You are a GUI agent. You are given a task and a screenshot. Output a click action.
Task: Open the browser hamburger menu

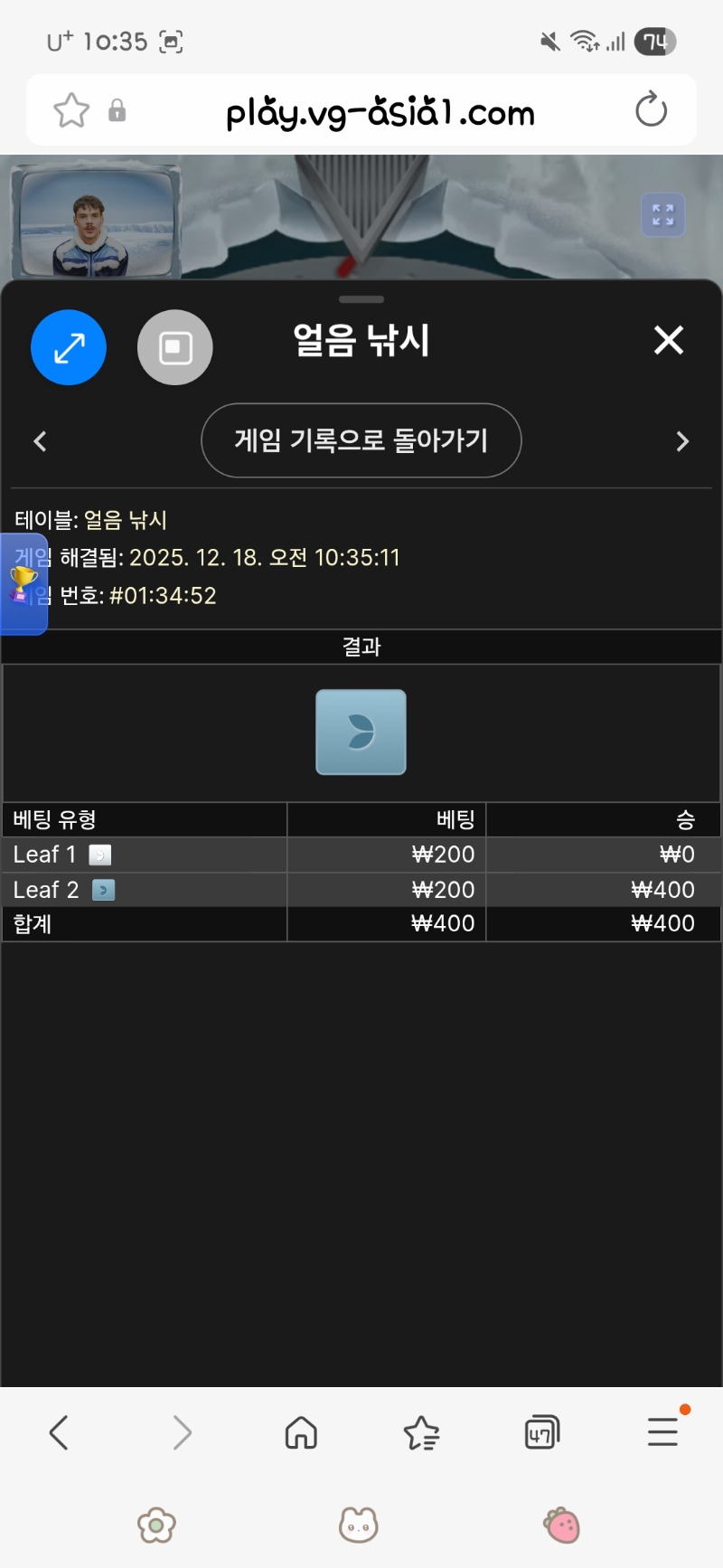tap(662, 1432)
